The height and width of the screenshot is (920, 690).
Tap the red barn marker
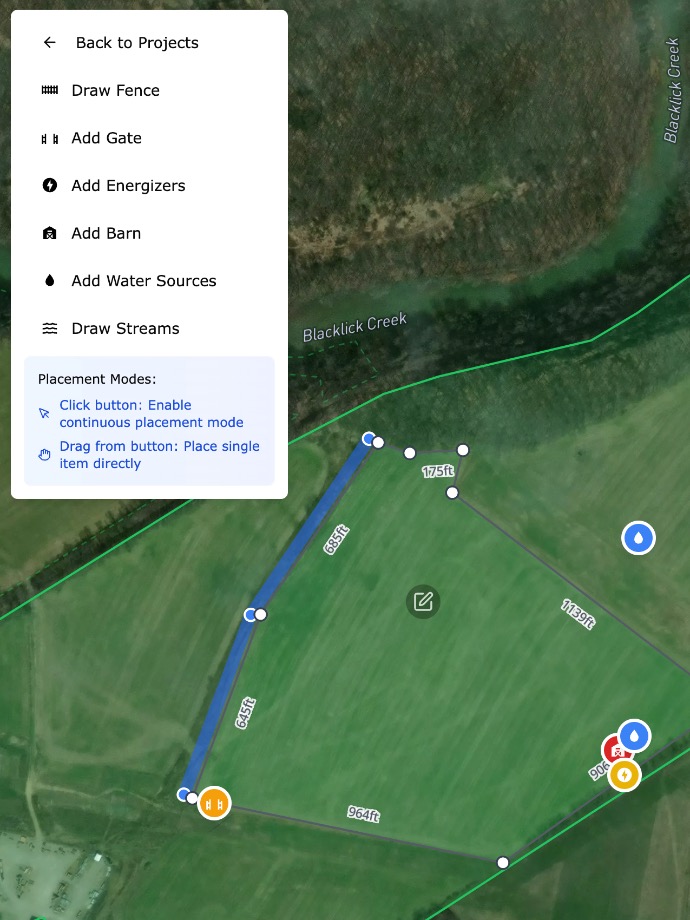coord(611,749)
